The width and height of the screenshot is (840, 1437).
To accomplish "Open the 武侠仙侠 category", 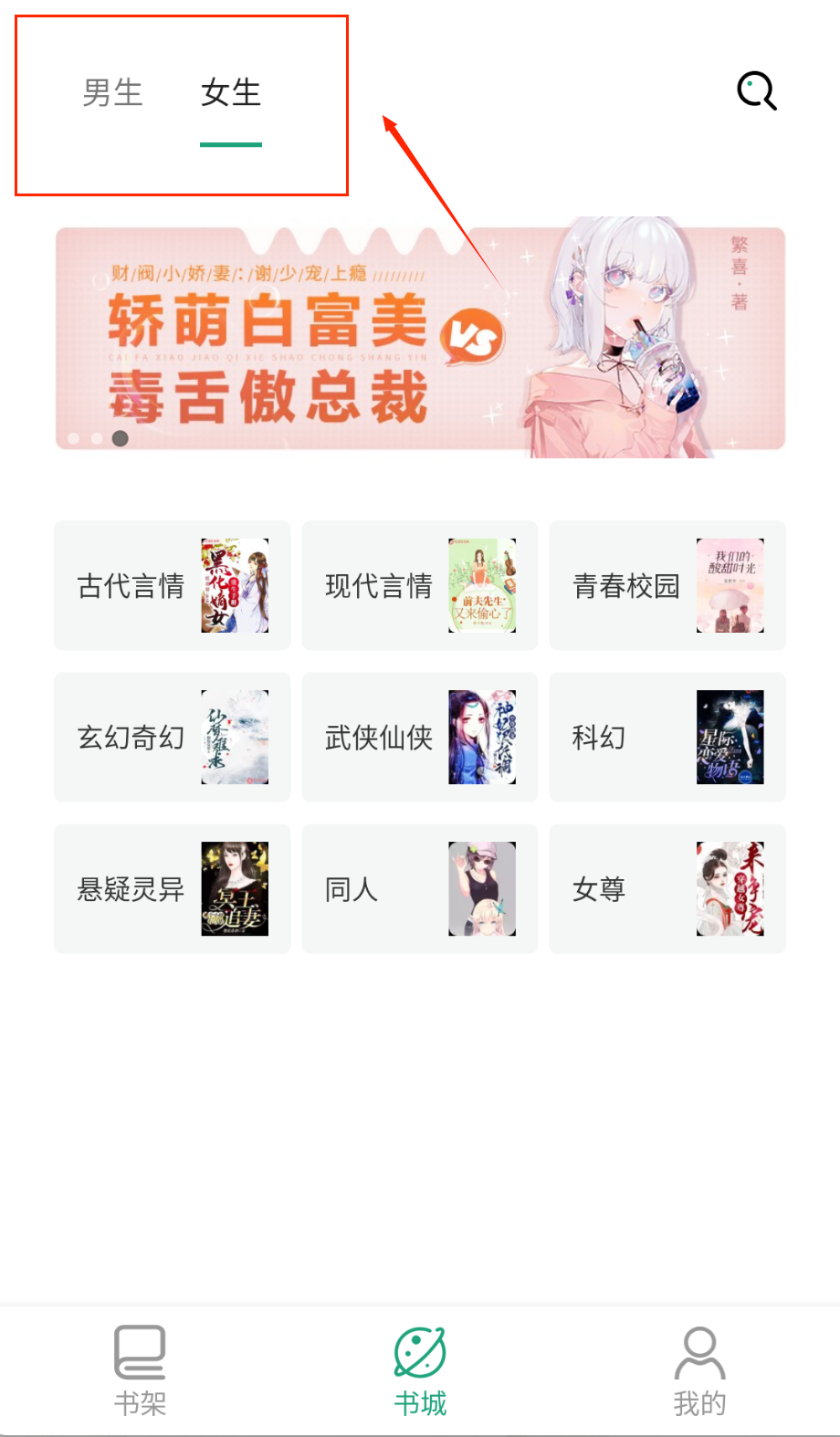I will point(420,738).
